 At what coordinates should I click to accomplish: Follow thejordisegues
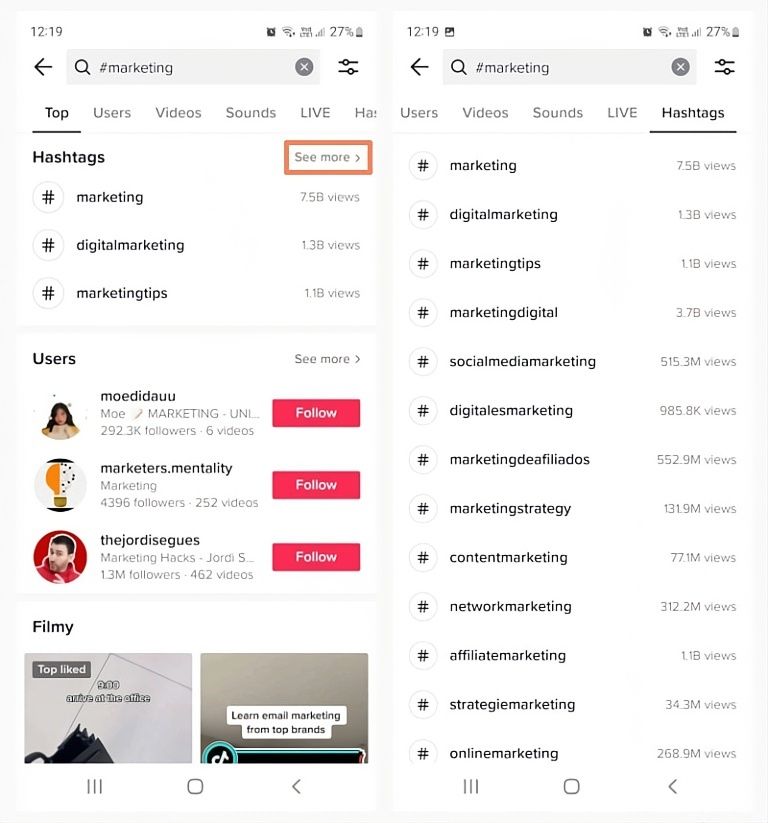315,557
